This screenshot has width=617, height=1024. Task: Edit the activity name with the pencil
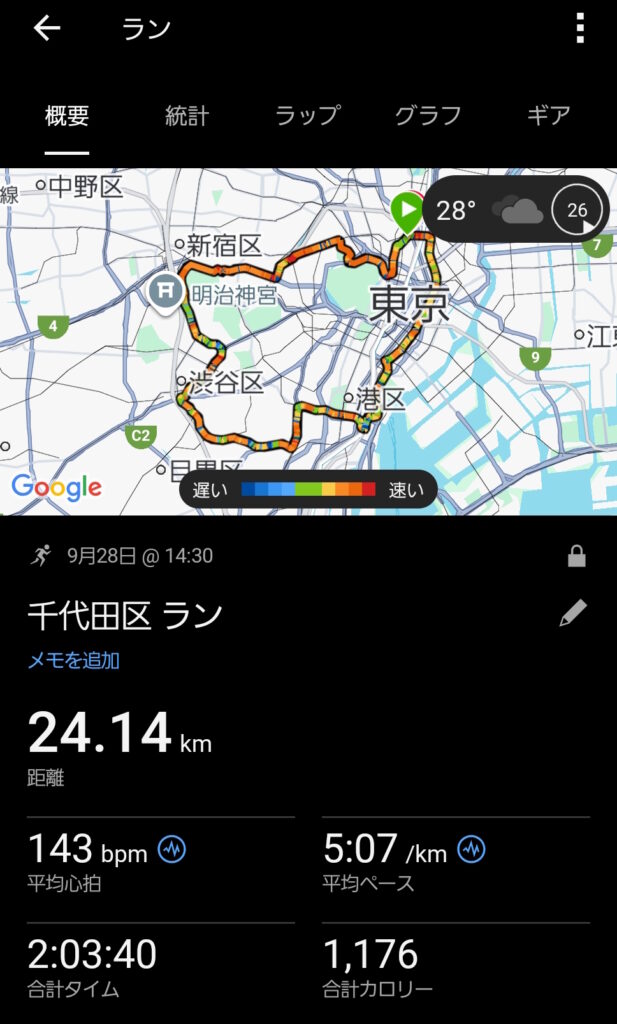click(x=573, y=614)
